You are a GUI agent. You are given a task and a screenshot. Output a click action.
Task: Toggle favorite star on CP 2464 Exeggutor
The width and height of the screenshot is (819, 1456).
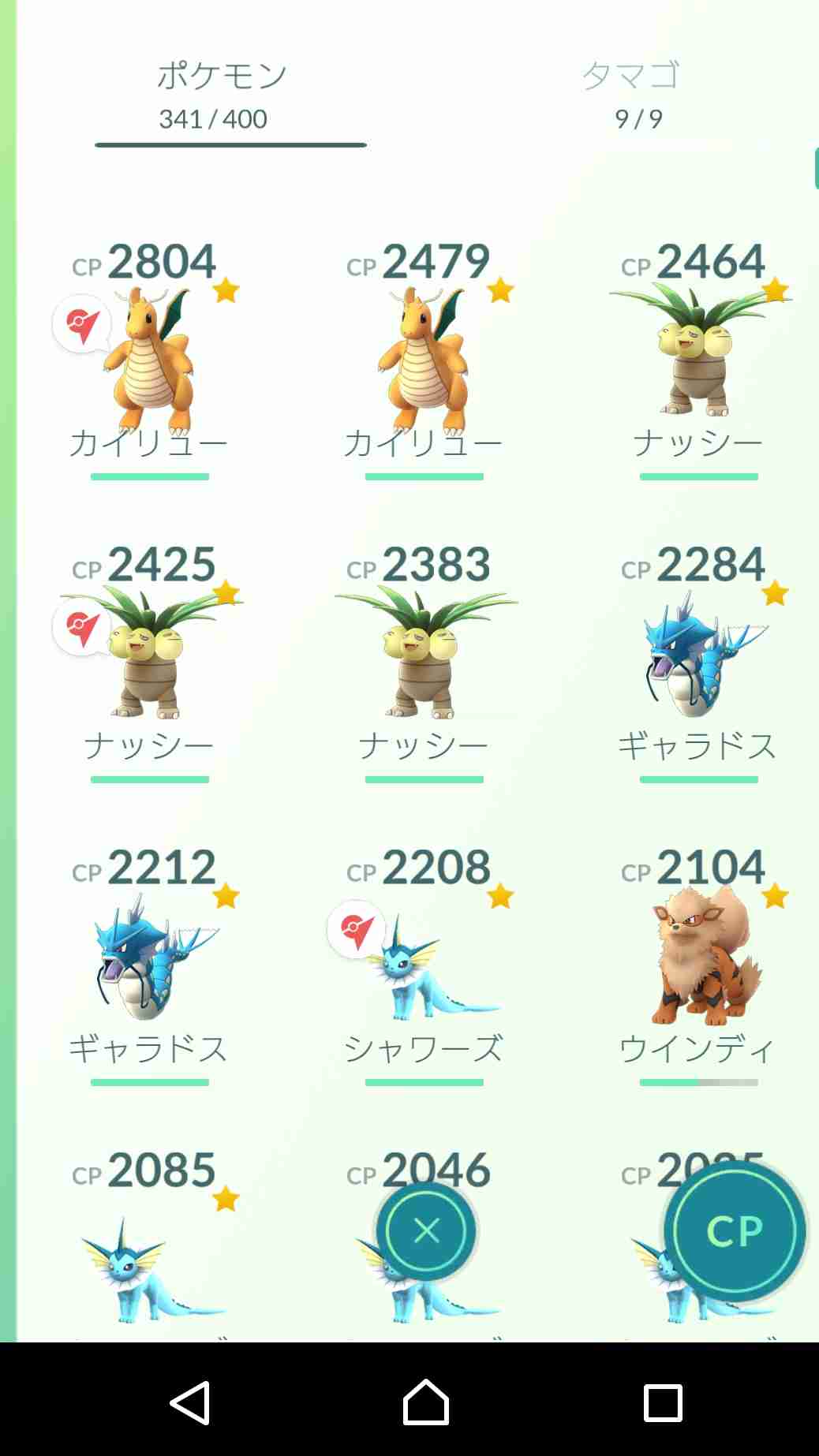point(776,290)
